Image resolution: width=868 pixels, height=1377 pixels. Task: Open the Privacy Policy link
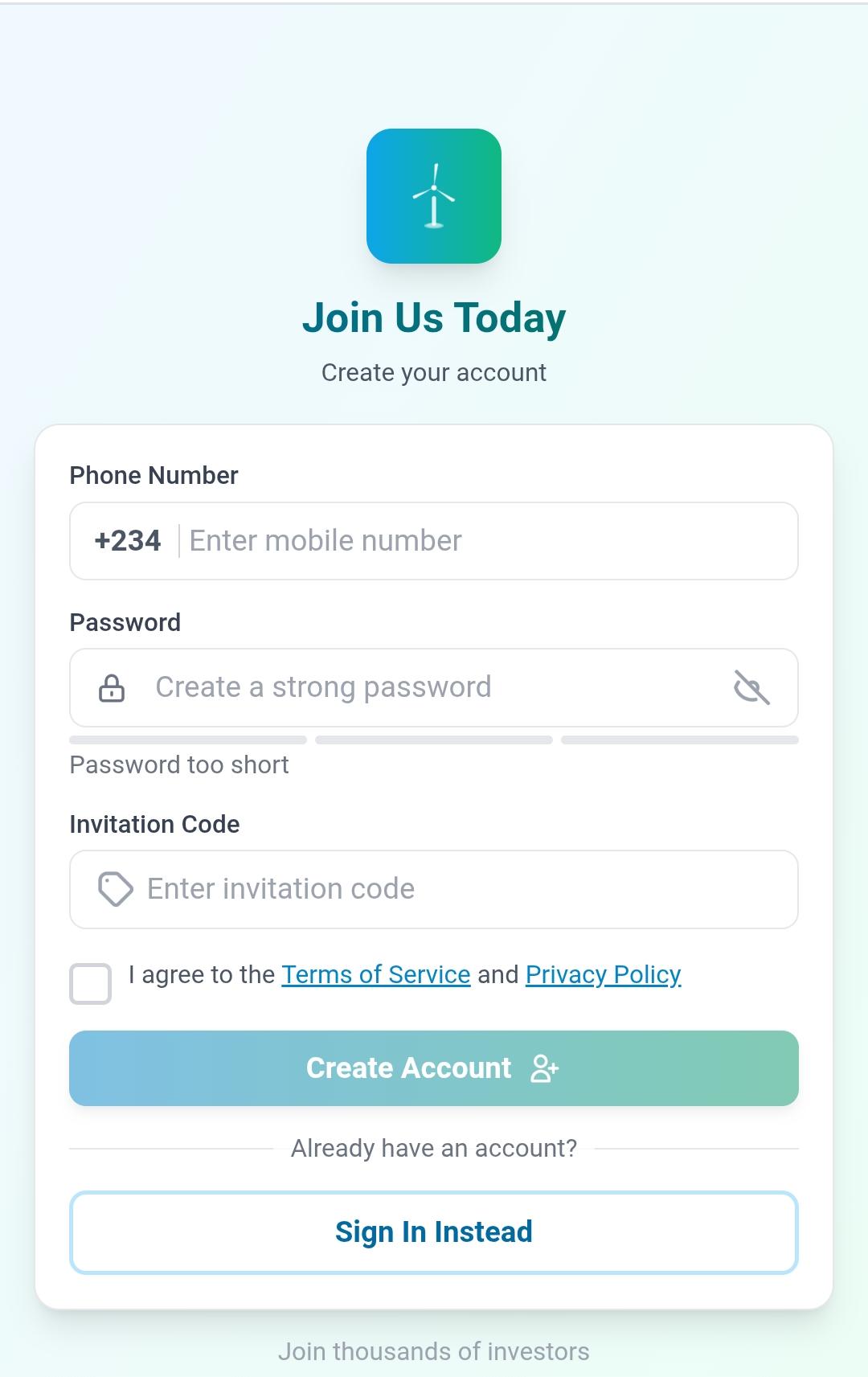coord(603,974)
